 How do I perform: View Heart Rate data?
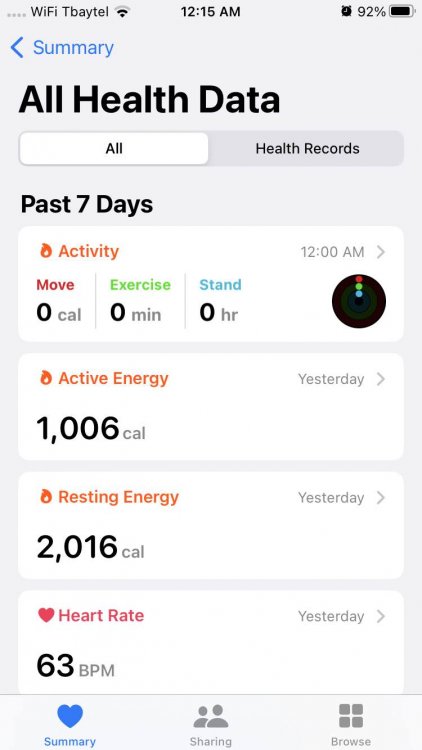pos(211,642)
